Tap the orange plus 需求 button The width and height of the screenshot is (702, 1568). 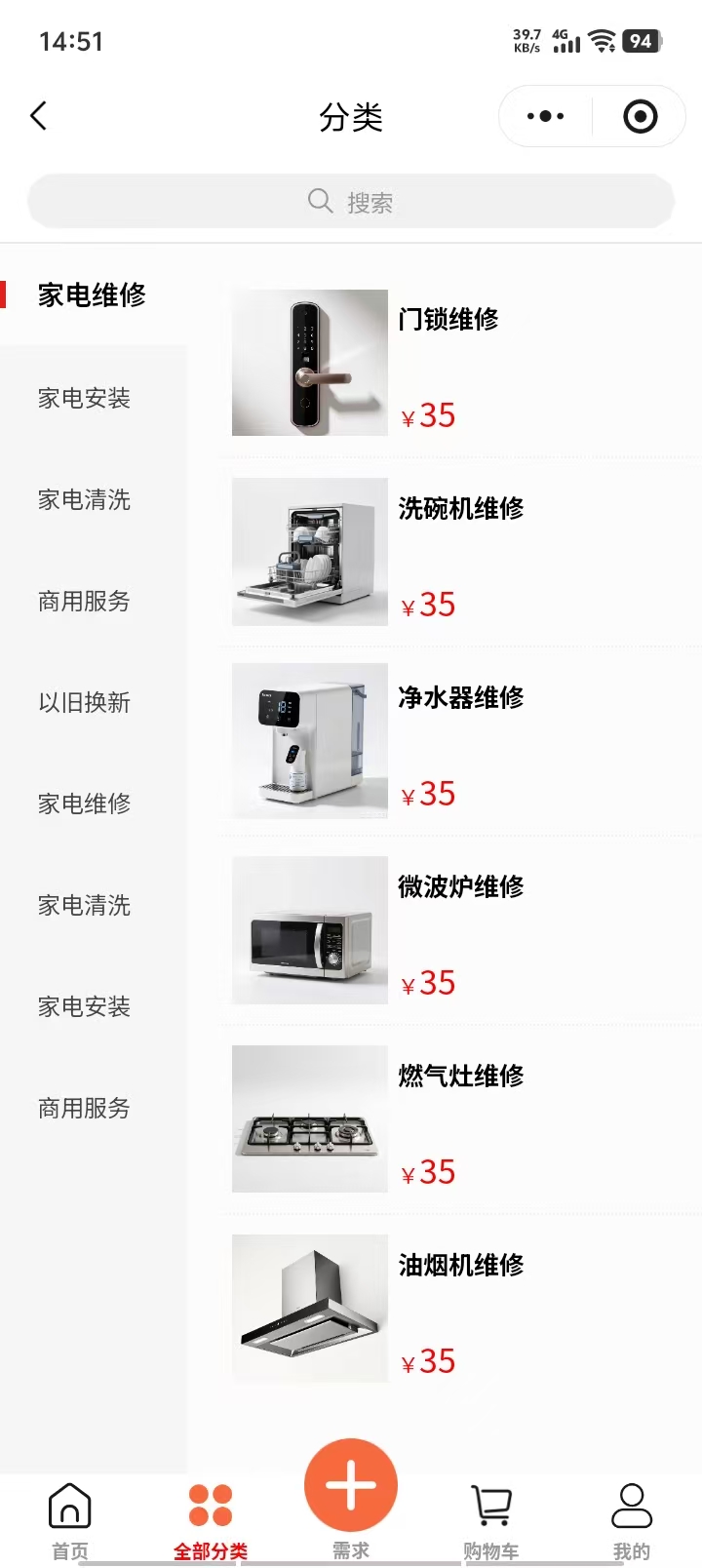[x=351, y=1486]
